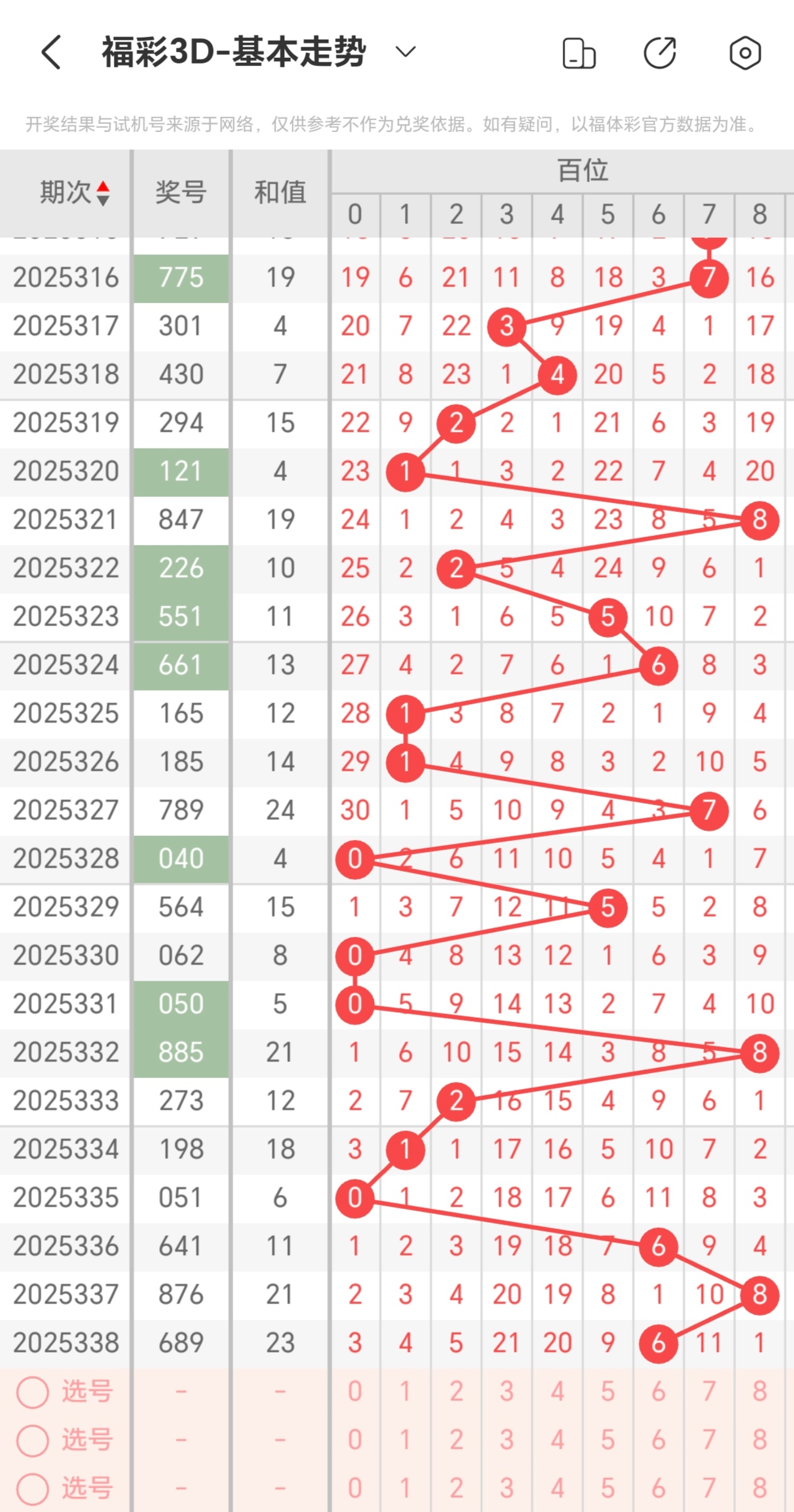Pick number 0 in the first 选号 row
The width and height of the screenshot is (794, 1512).
click(x=355, y=1391)
